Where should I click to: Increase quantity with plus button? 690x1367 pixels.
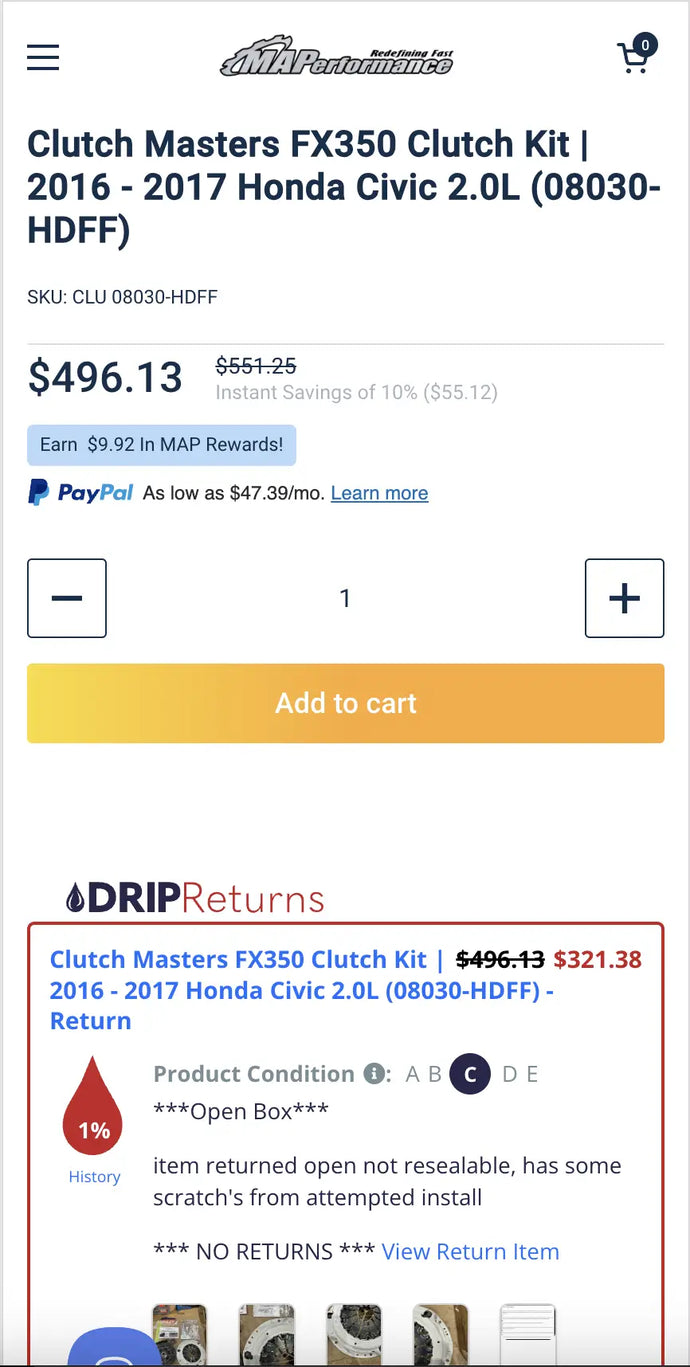point(625,598)
